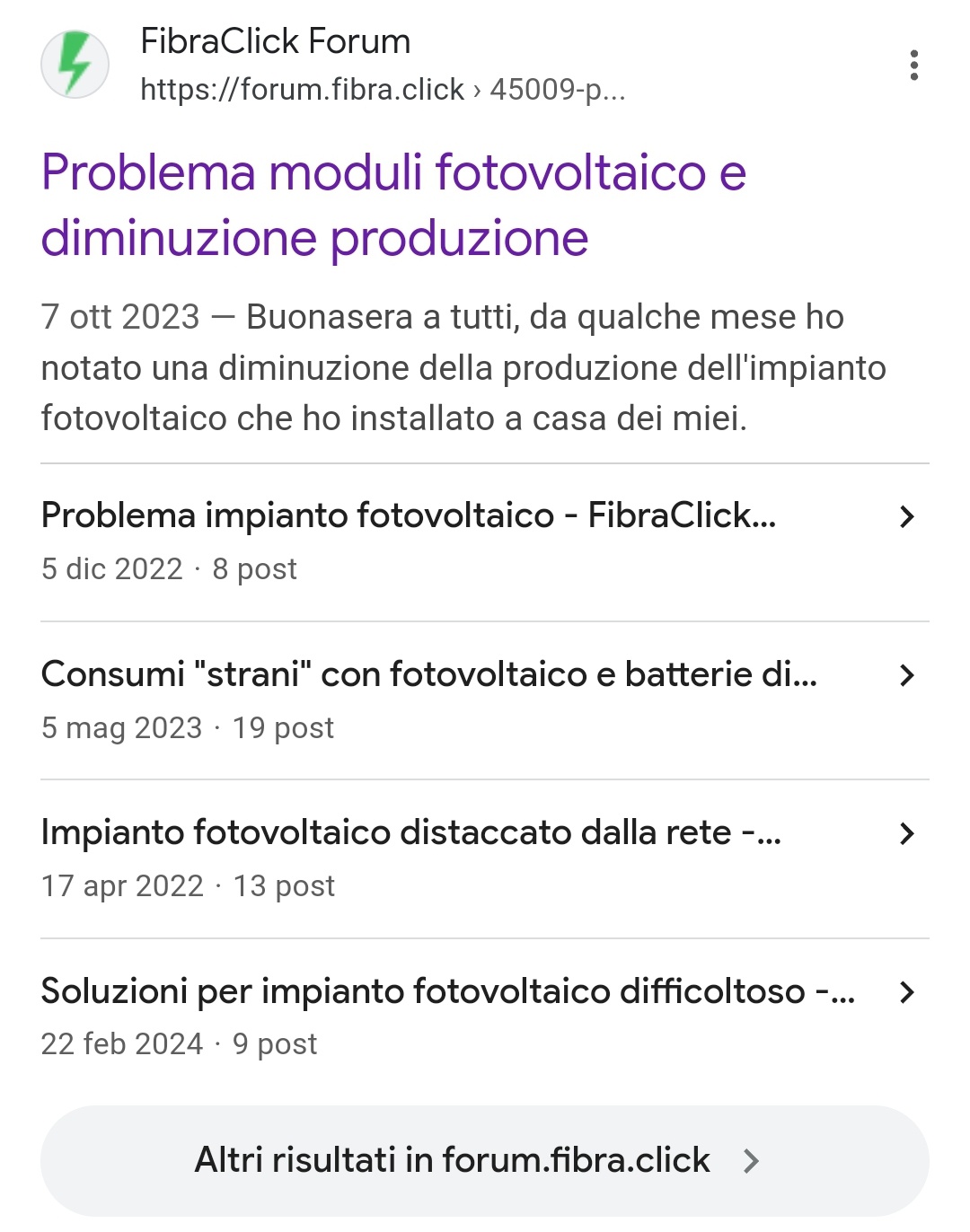Open 'Problema moduli fotovoltaico e diminuzione produzione' result
970x1232 pixels.
394,205
